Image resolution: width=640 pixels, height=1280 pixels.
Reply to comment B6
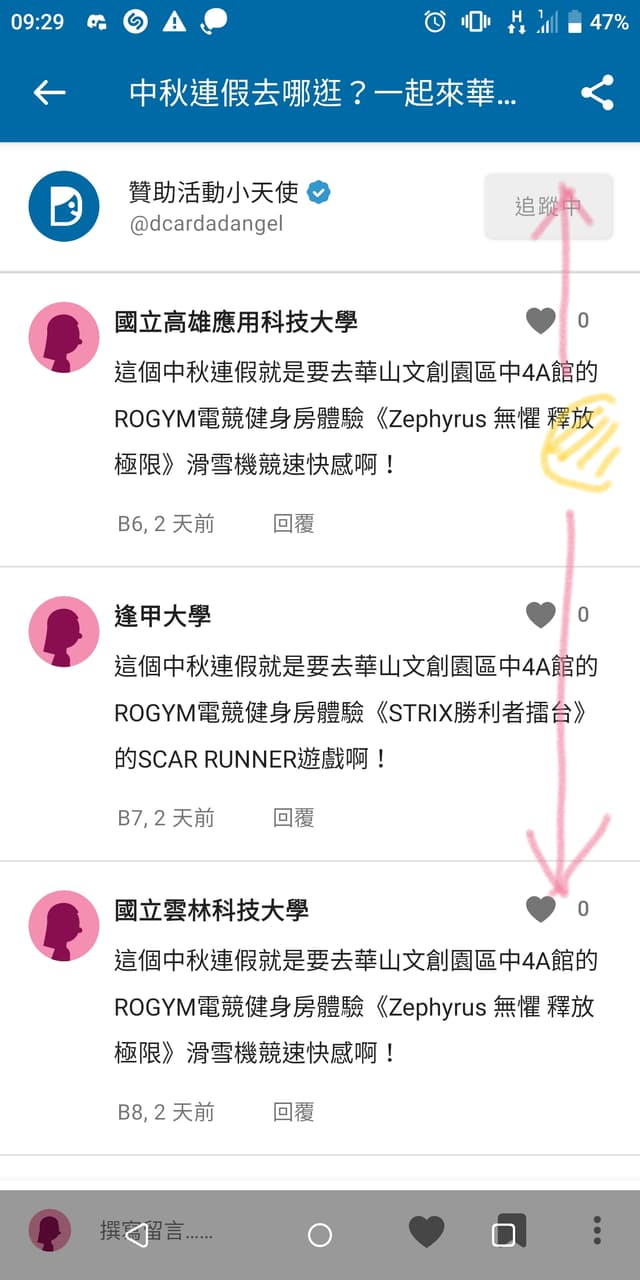(294, 524)
